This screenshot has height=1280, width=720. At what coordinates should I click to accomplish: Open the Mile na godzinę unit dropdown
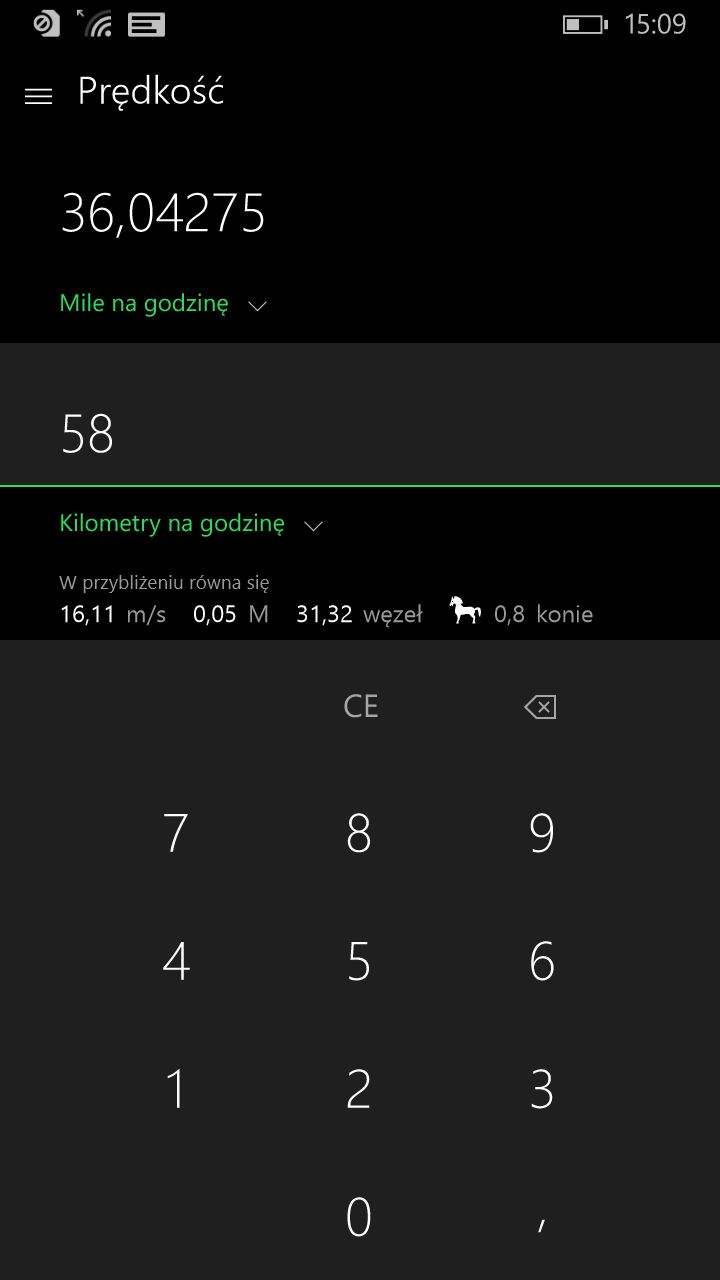(x=146, y=303)
